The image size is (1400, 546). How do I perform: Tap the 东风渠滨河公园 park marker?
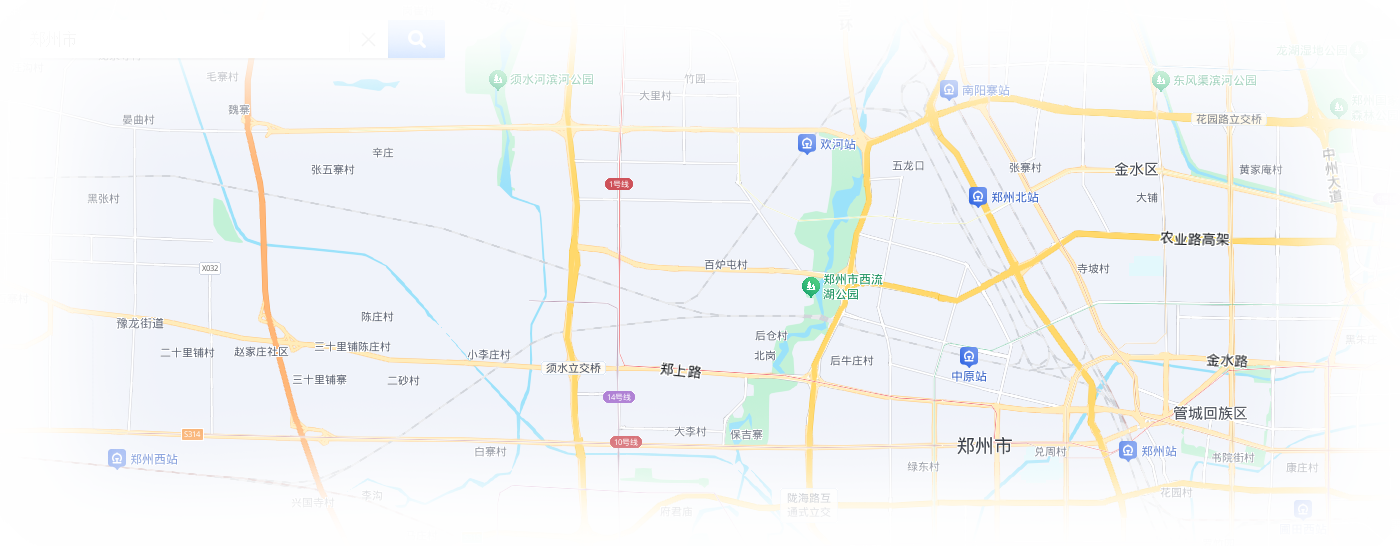[x=1161, y=80]
